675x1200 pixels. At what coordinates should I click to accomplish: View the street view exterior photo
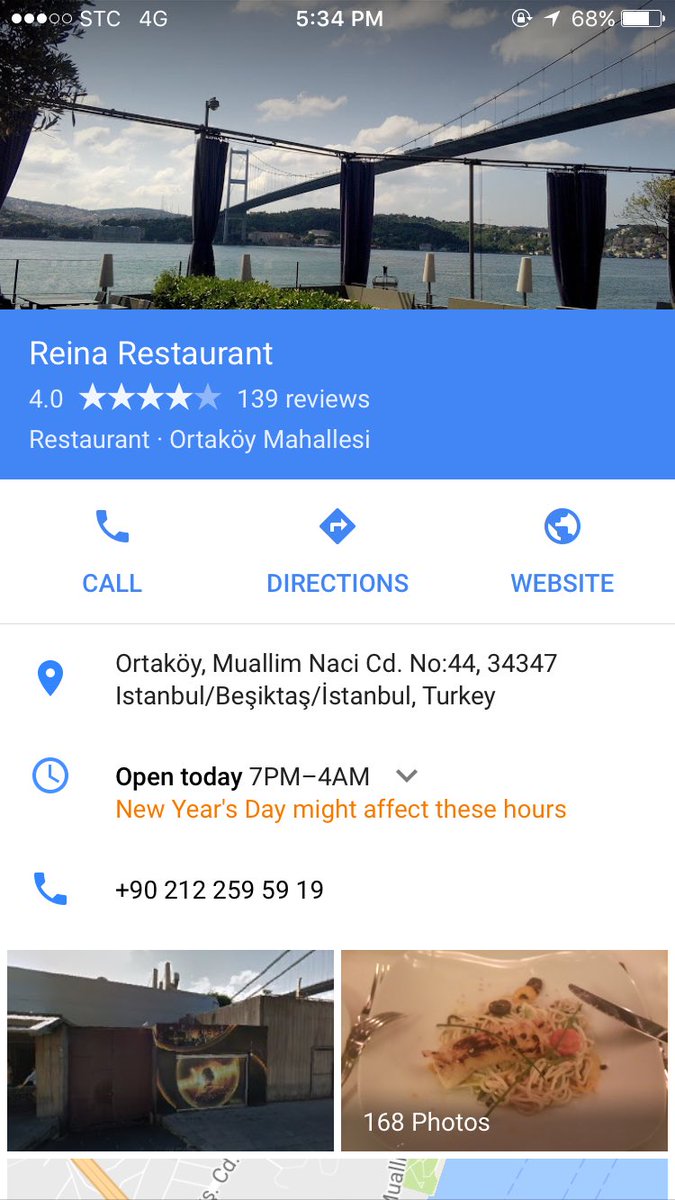point(170,1050)
